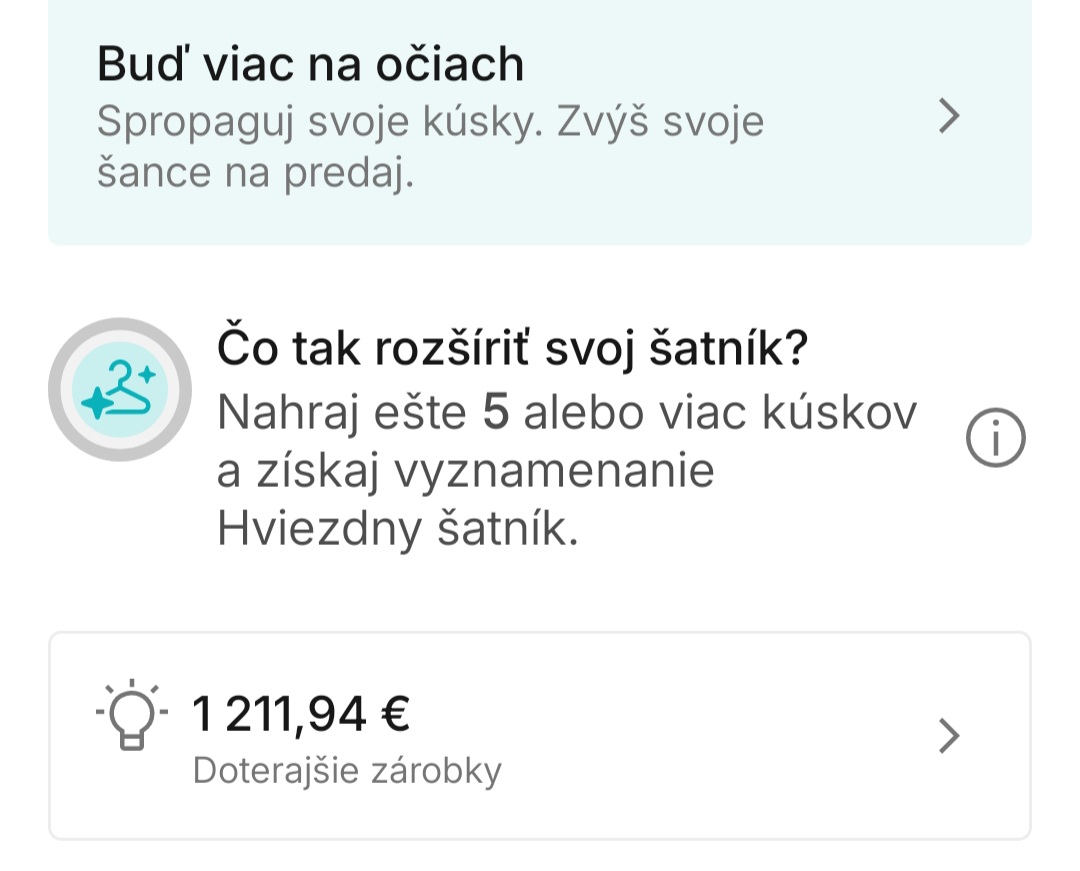This screenshot has width=1080, height=871.
Task: Open the Doterajšie zárobky earnings card
Action: [x=538, y=736]
